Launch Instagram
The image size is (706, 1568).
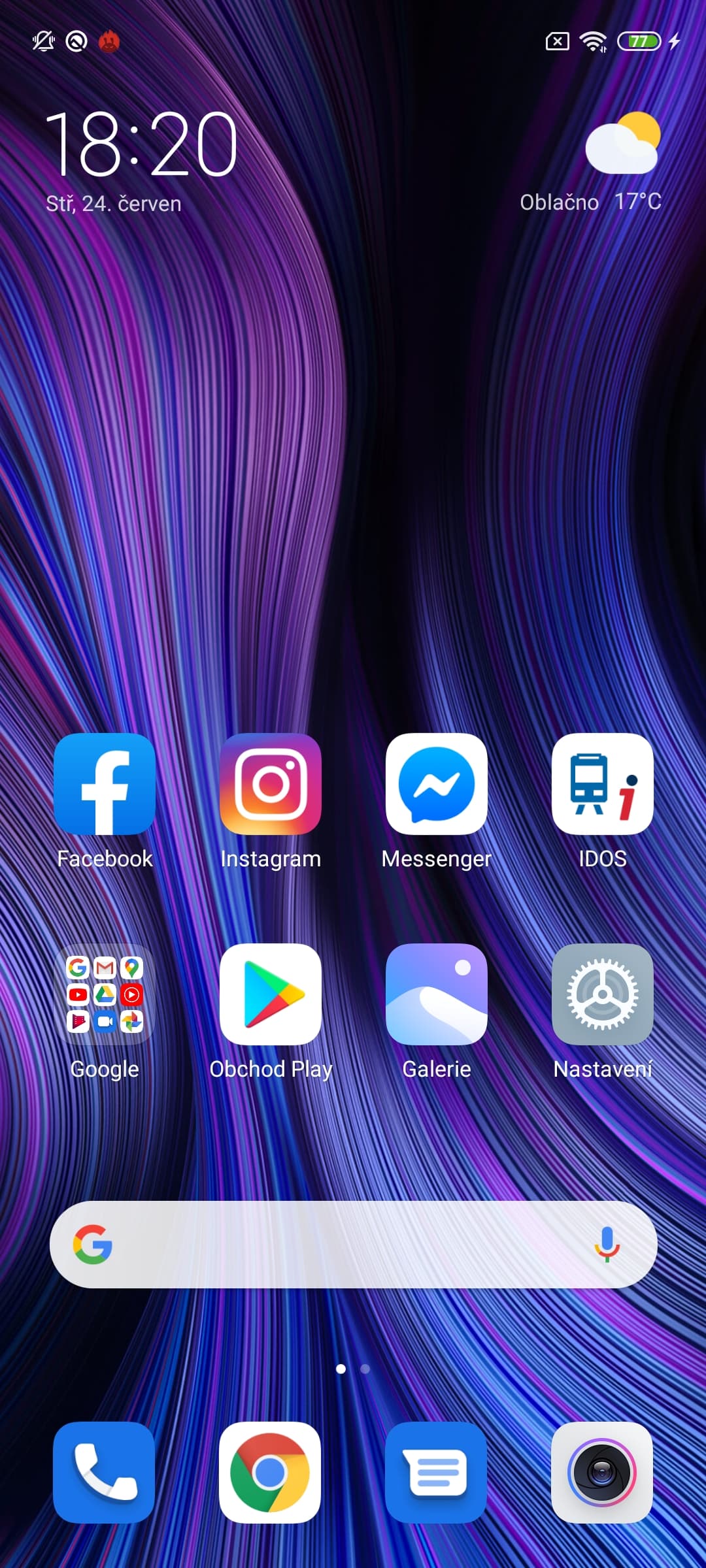coord(271,784)
